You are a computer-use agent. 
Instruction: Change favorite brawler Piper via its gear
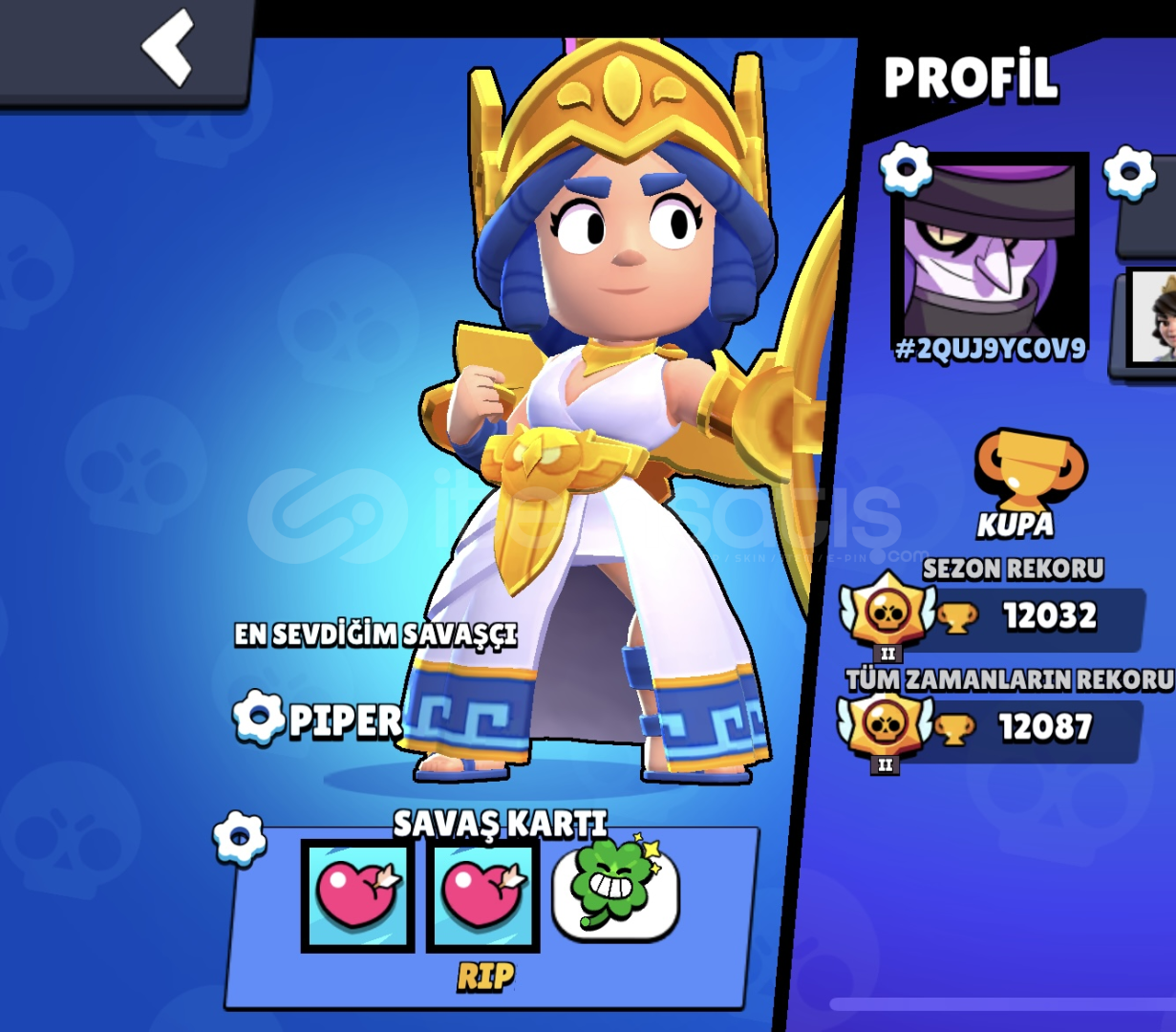258,717
